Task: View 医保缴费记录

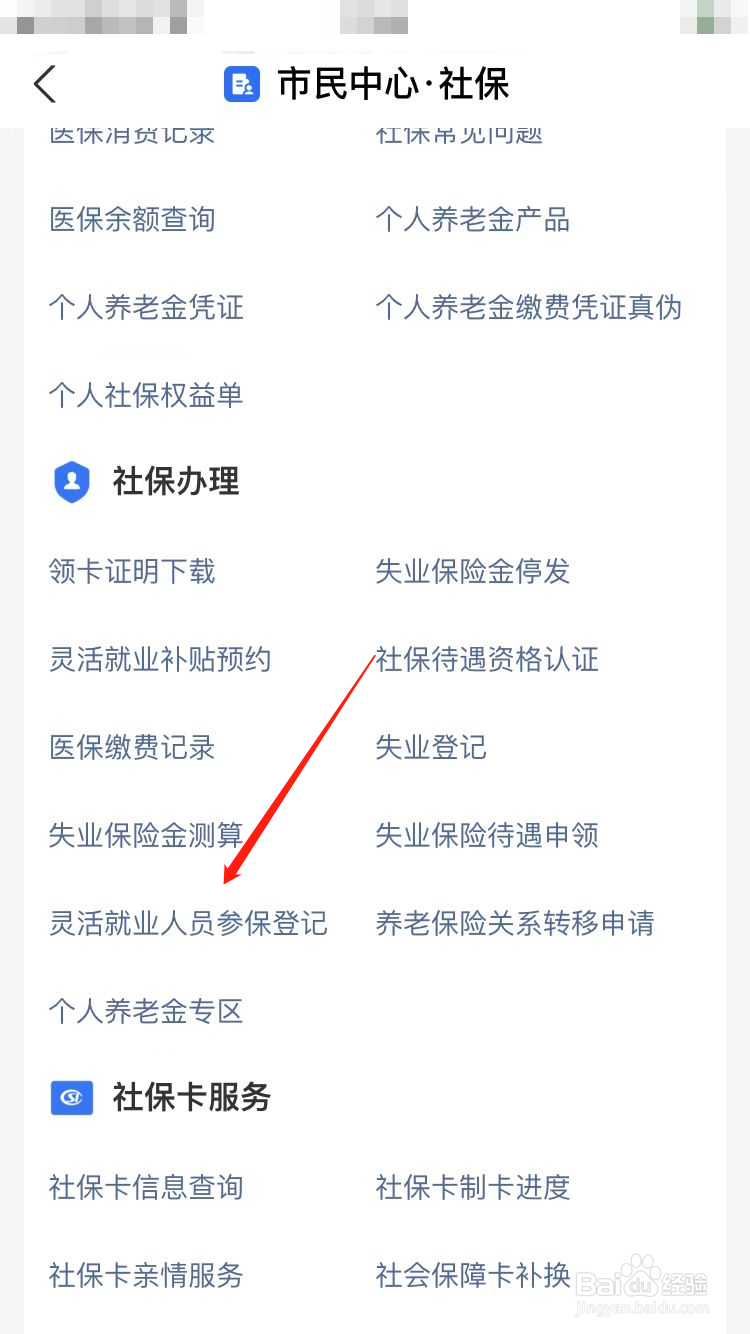Action: pos(132,748)
